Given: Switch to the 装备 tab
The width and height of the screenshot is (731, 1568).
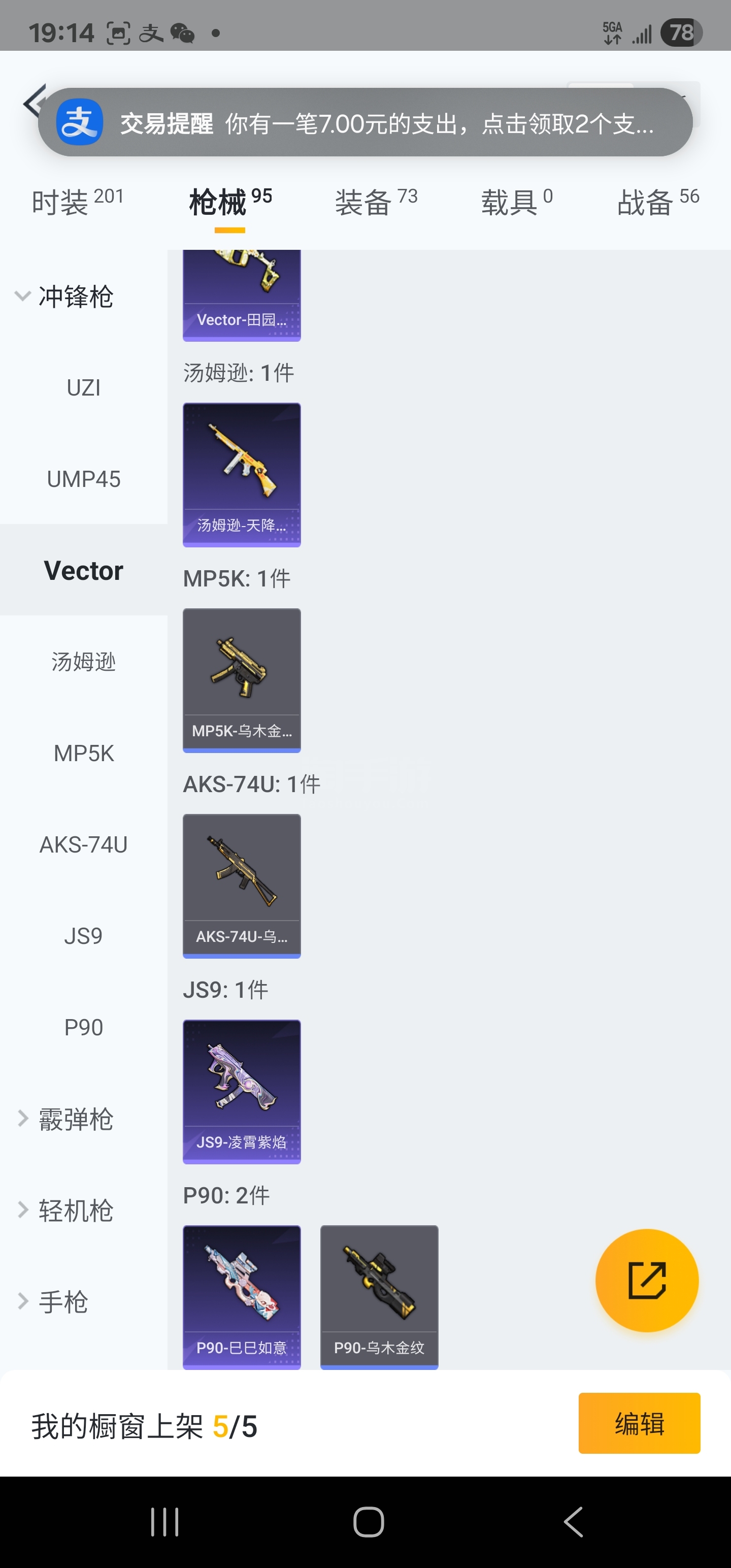Looking at the screenshot, I should point(376,202).
